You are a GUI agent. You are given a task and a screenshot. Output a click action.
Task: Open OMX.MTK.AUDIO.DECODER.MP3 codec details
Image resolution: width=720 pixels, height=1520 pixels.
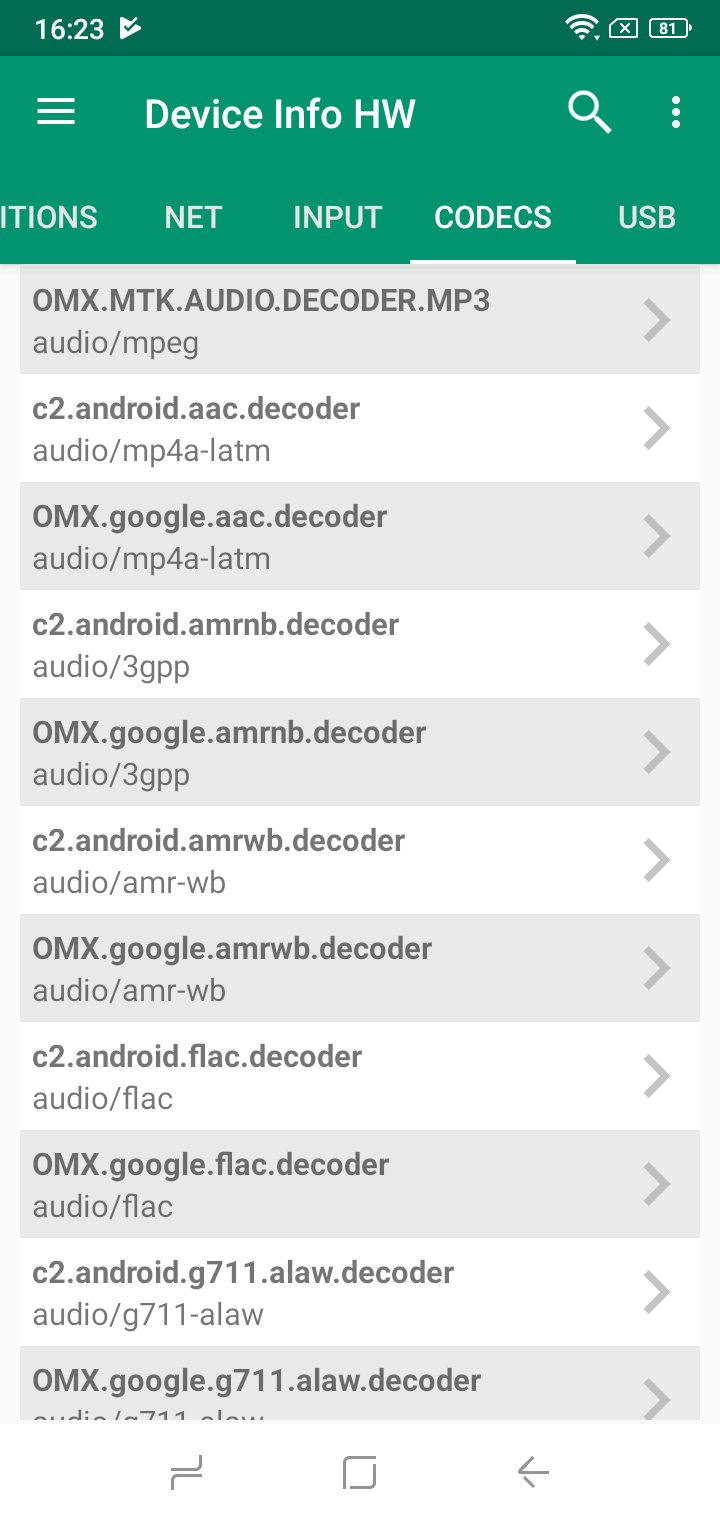pyautogui.click(x=360, y=321)
